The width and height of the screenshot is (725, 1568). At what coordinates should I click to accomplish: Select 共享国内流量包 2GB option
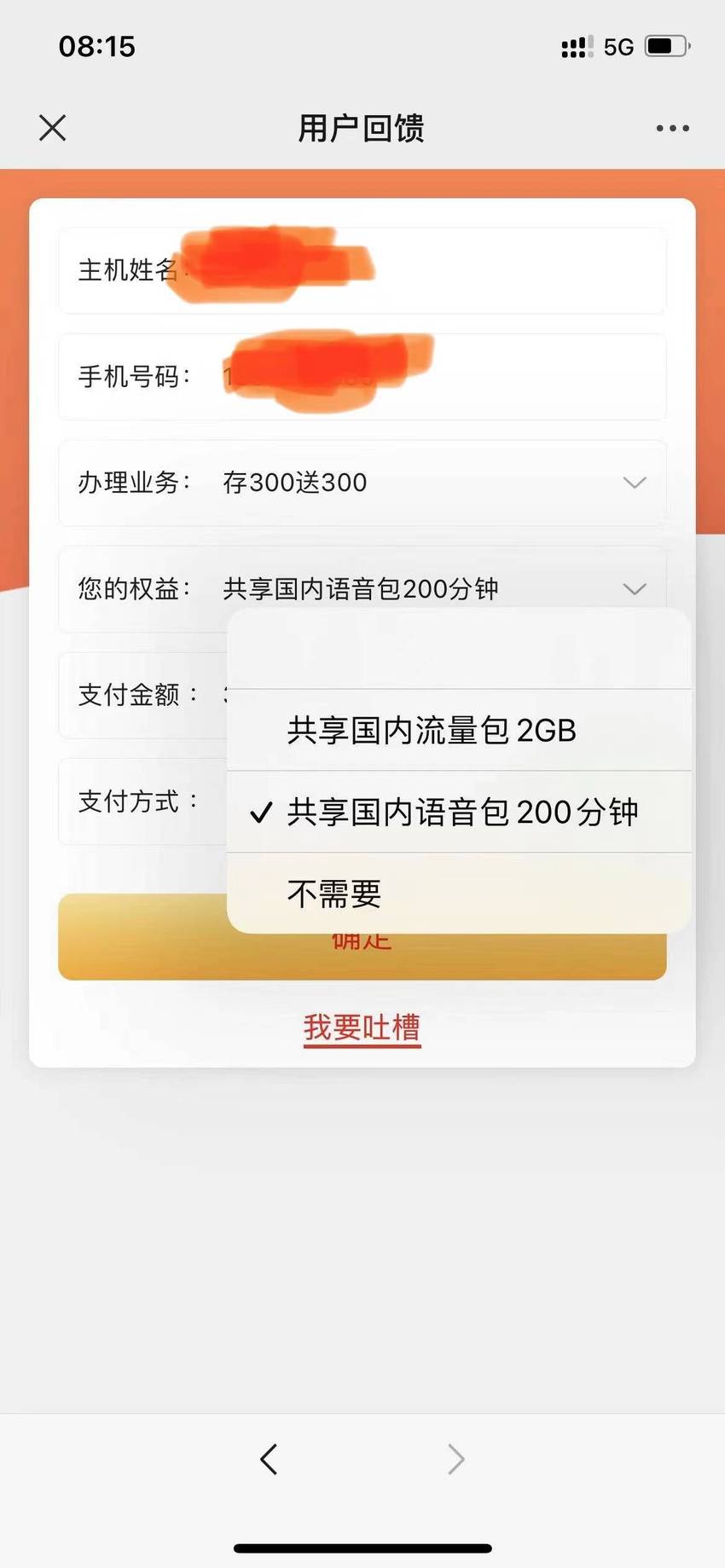pyautogui.click(x=459, y=731)
